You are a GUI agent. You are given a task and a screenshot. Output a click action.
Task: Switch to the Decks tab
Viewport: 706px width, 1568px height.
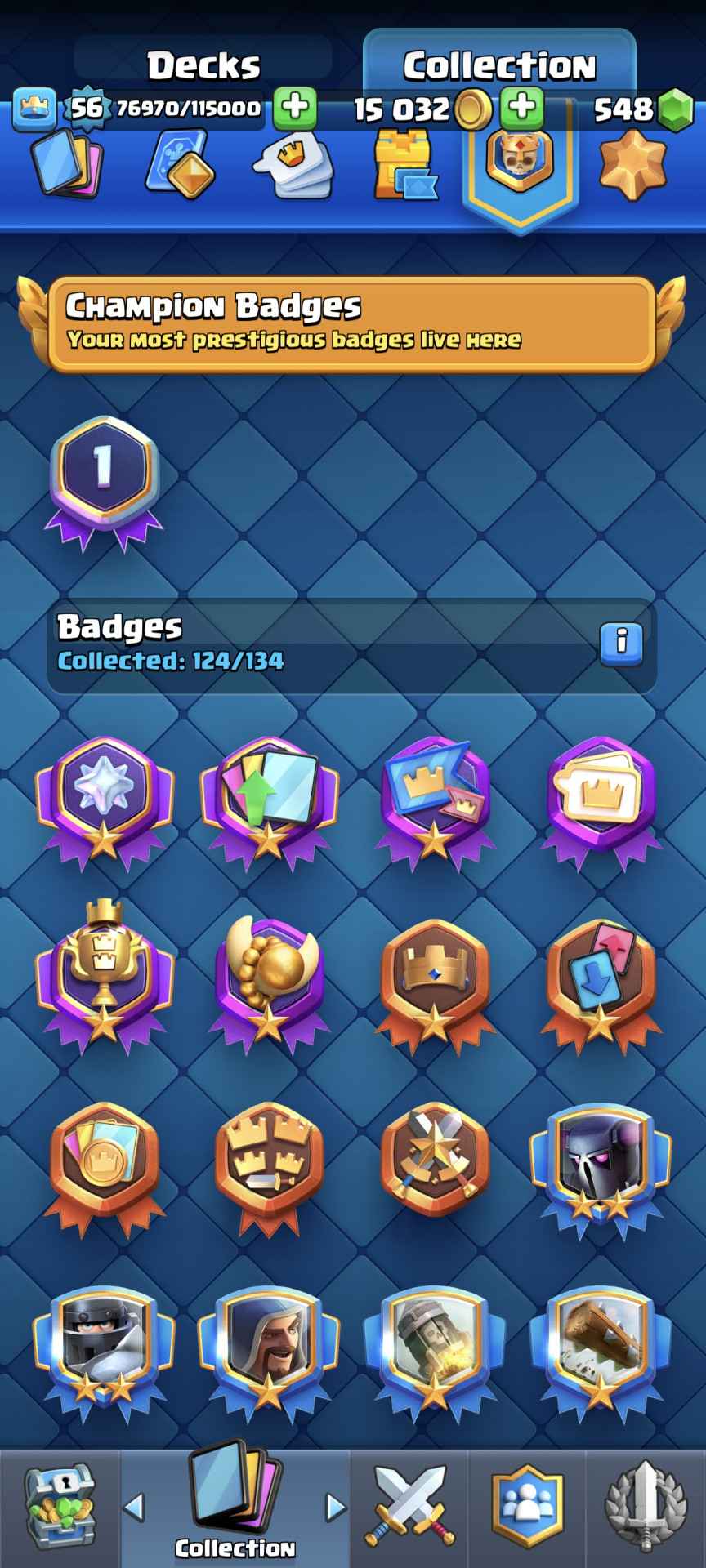[203, 65]
